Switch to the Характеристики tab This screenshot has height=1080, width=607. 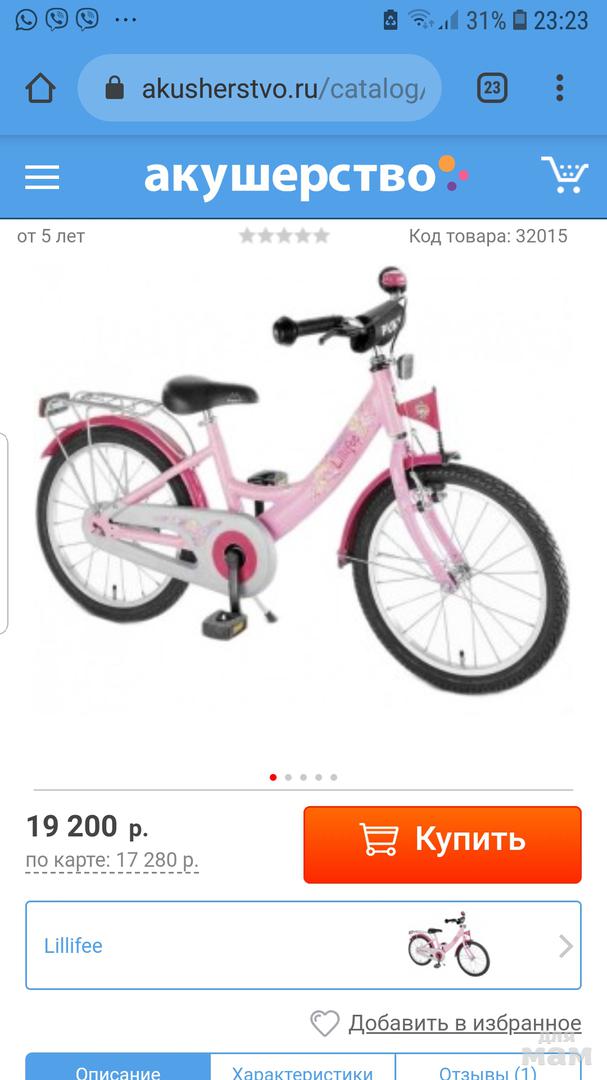[302, 1070]
